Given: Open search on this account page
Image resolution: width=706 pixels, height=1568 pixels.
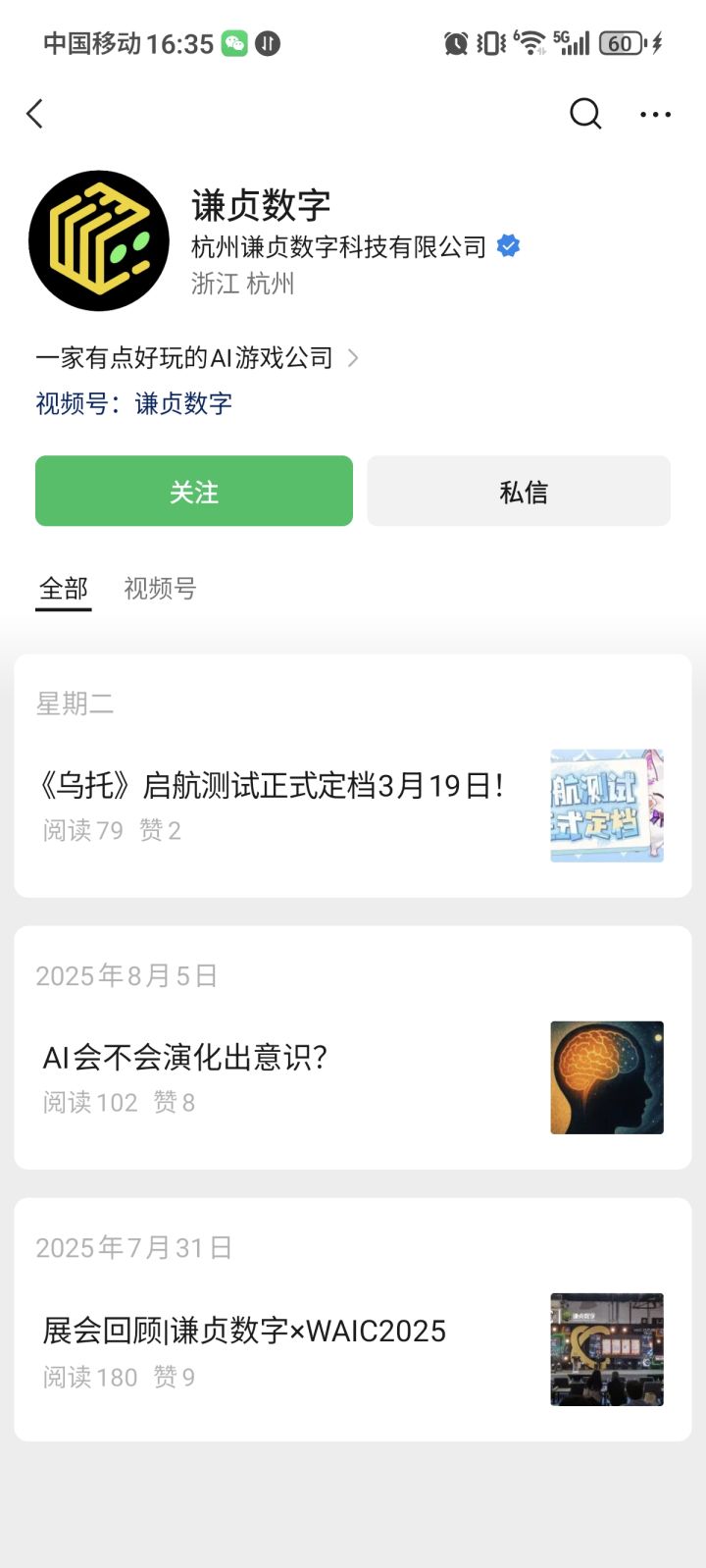Looking at the screenshot, I should tap(585, 114).
